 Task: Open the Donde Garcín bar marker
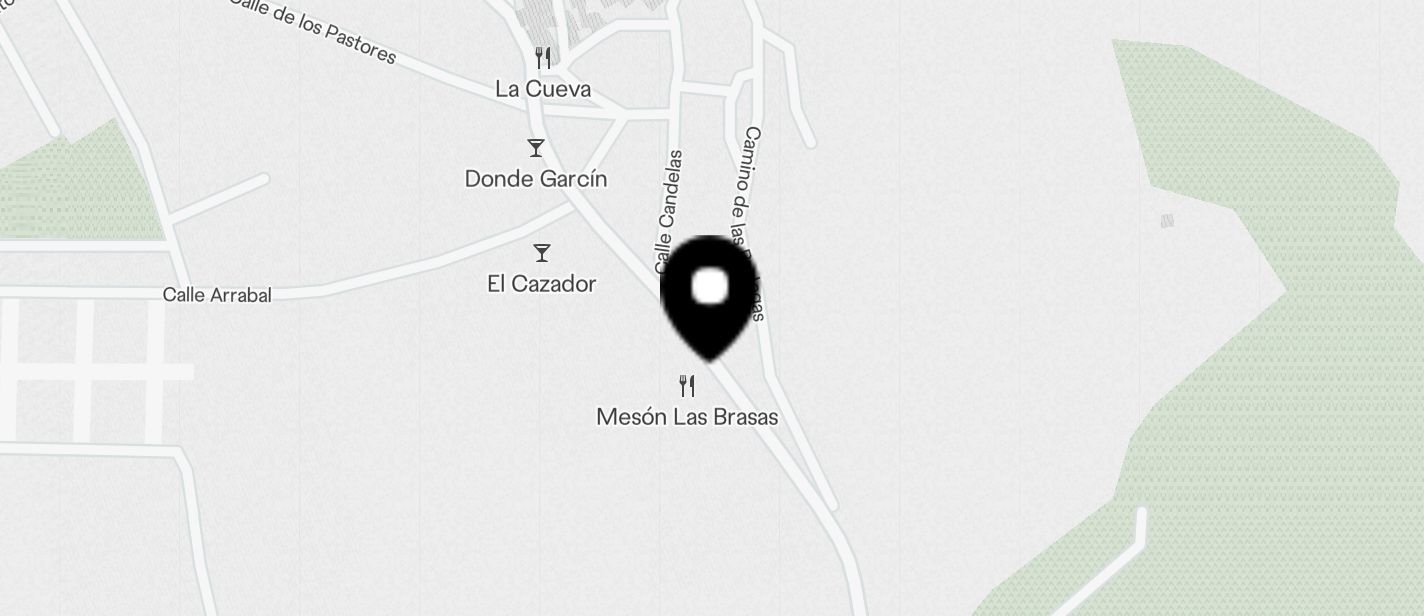[x=536, y=148]
